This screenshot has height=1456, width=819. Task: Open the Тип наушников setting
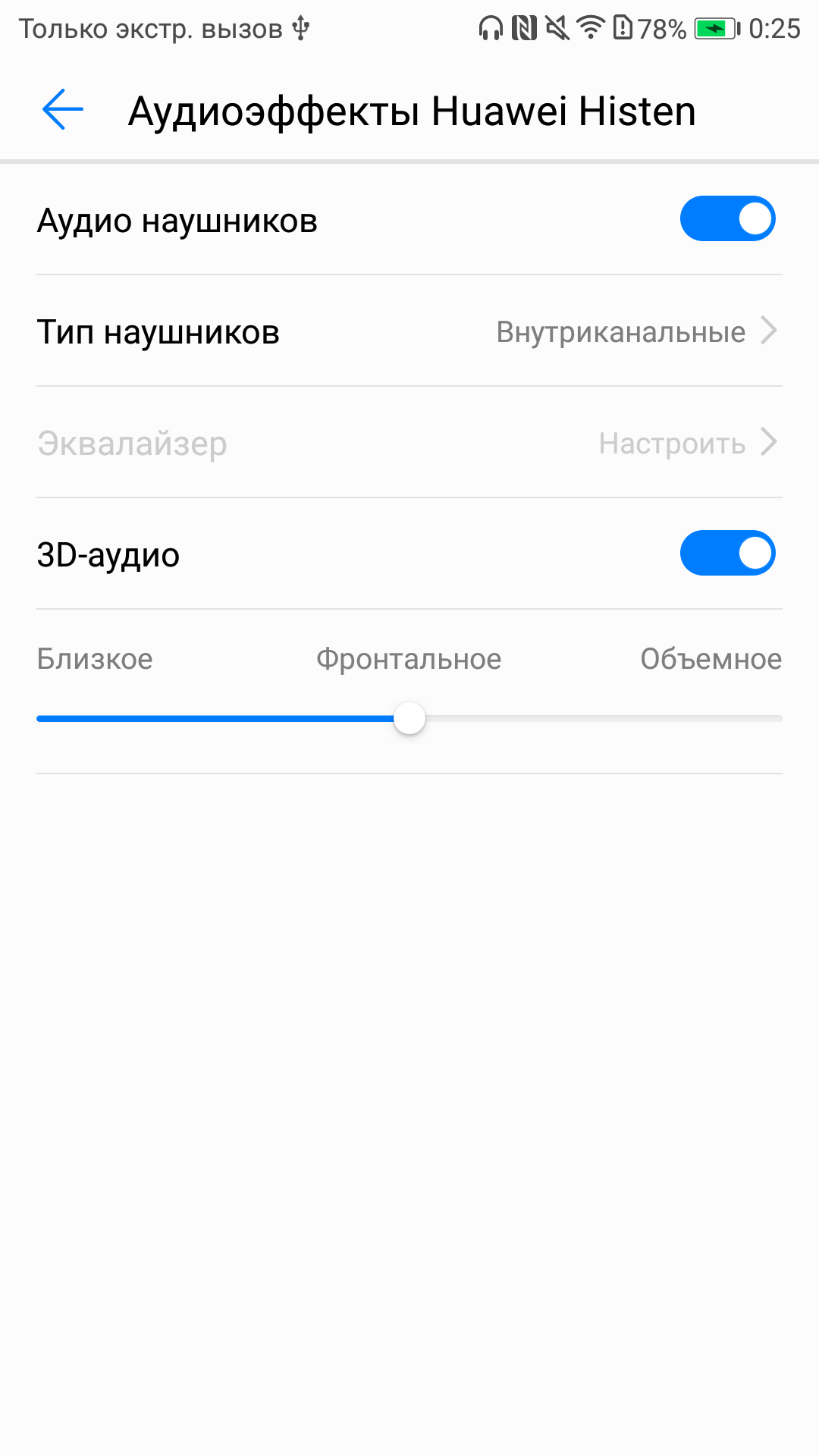(409, 331)
